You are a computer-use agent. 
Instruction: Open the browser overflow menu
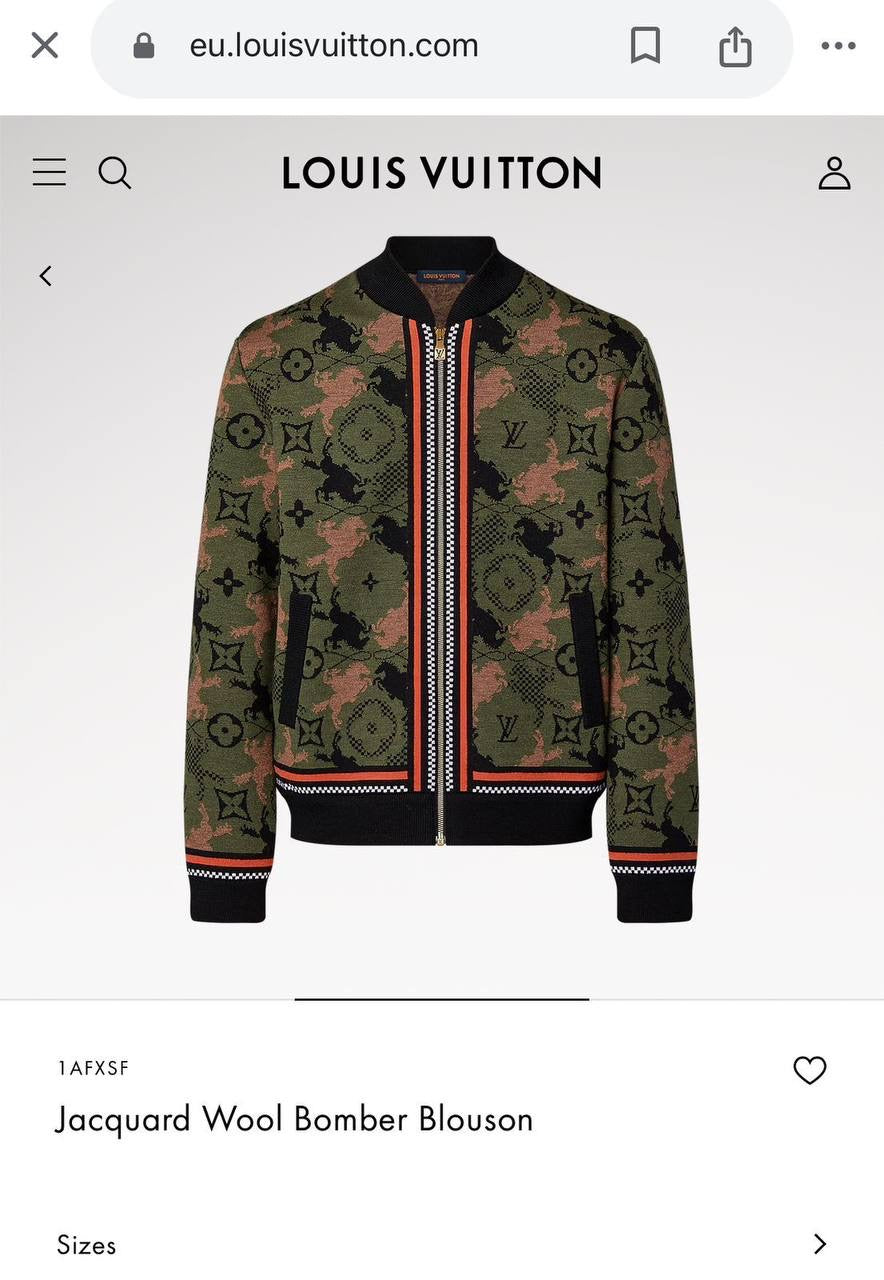pos(838,46)
